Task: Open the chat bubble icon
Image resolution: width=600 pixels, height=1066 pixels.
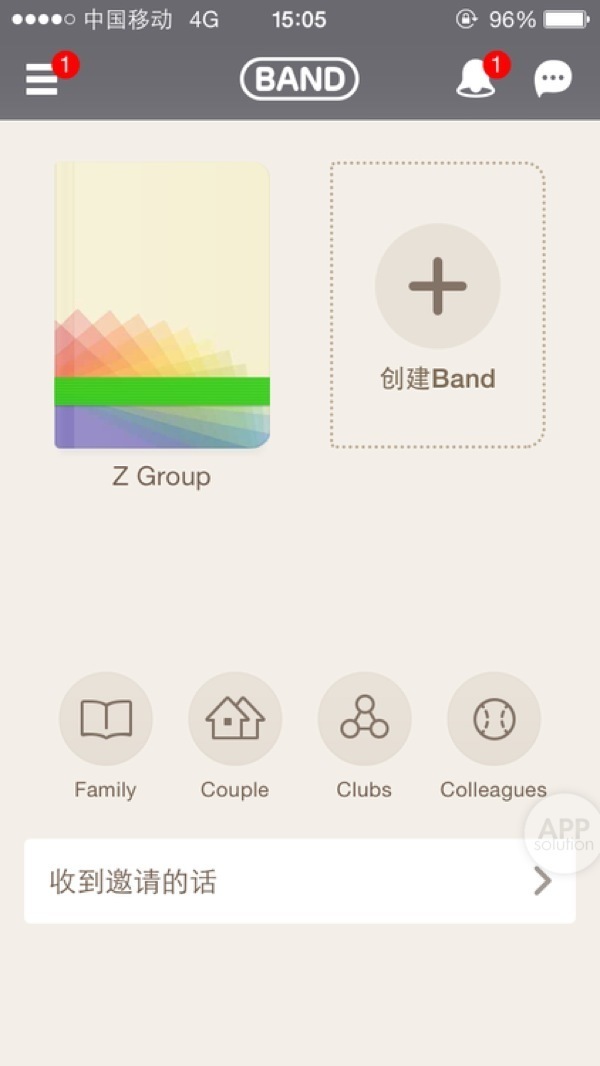Action: (x=553, y=79)
